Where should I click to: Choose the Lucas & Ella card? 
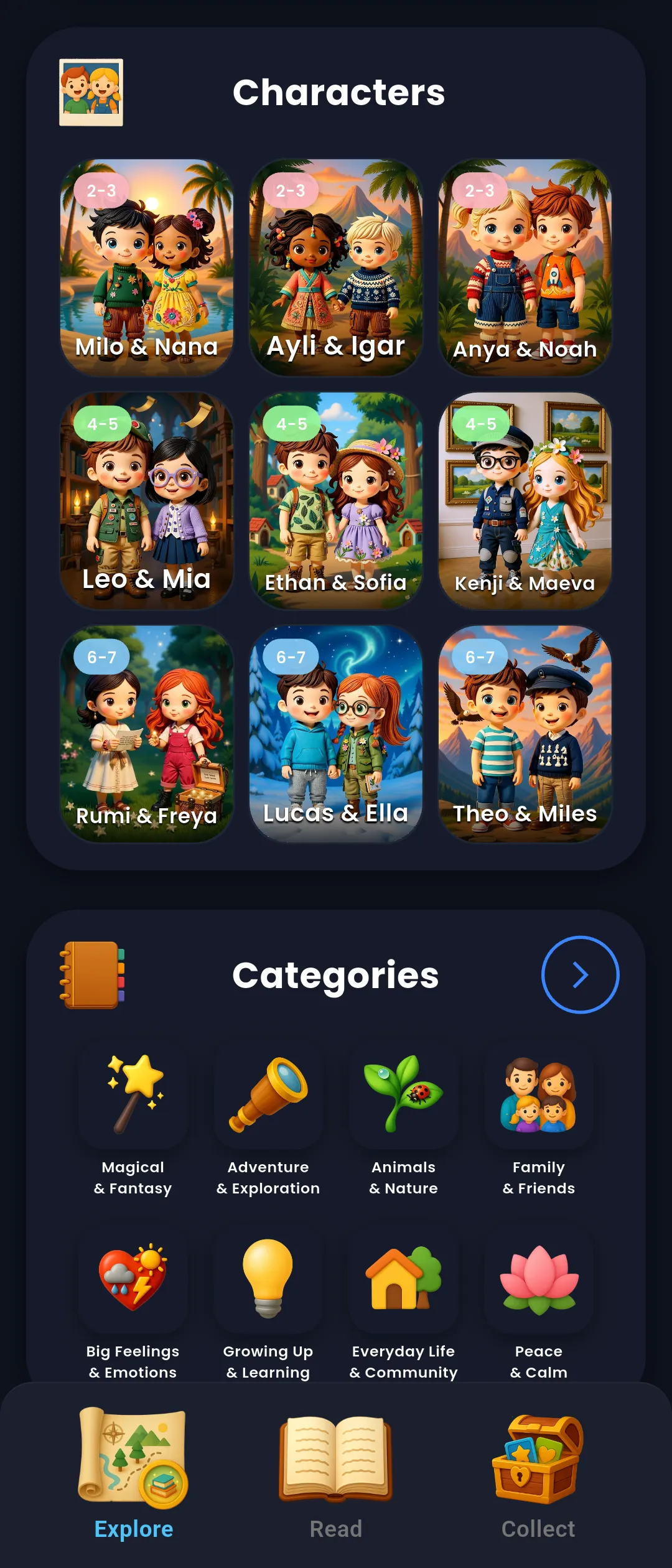(x=336, y=734)
